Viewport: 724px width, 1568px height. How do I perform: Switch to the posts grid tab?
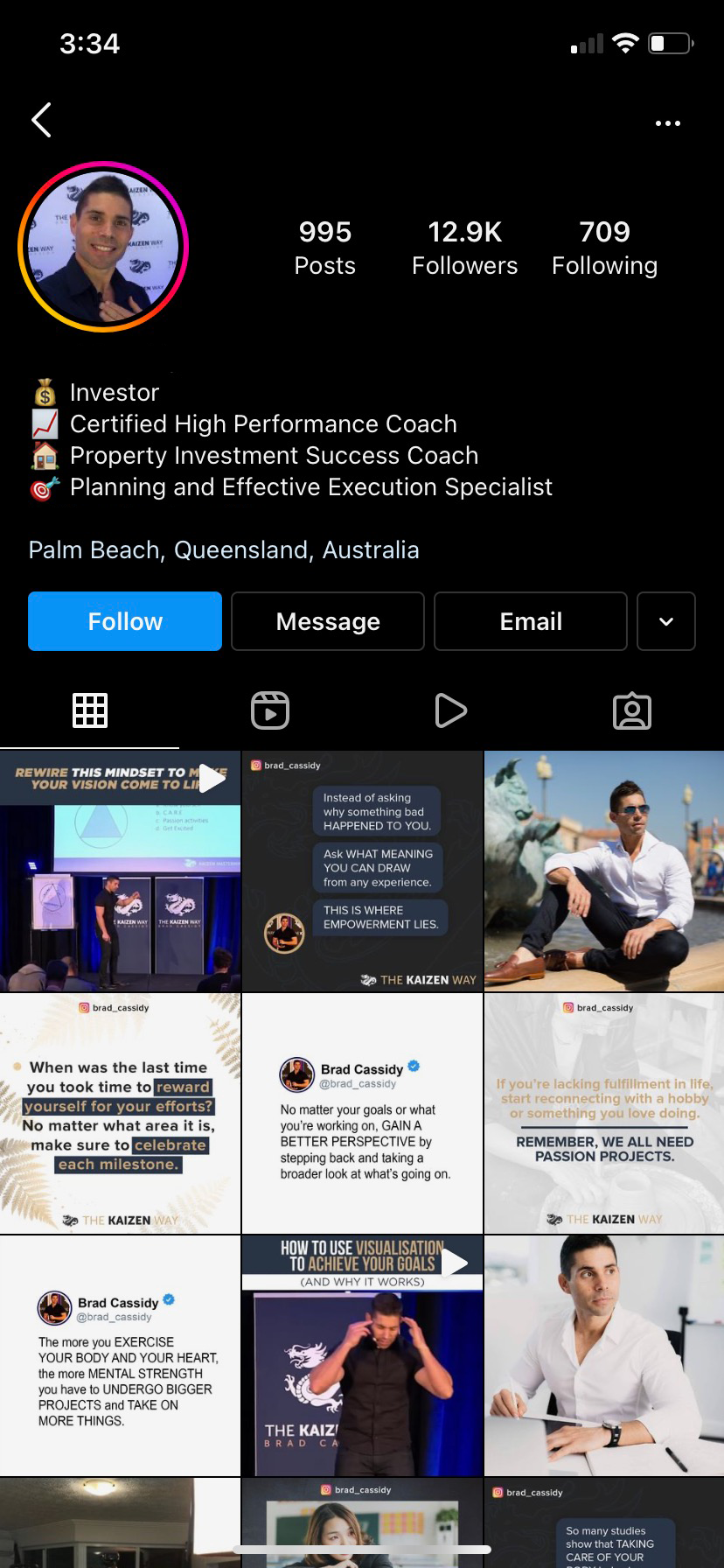pyautogui.click(x=90, y=710)
